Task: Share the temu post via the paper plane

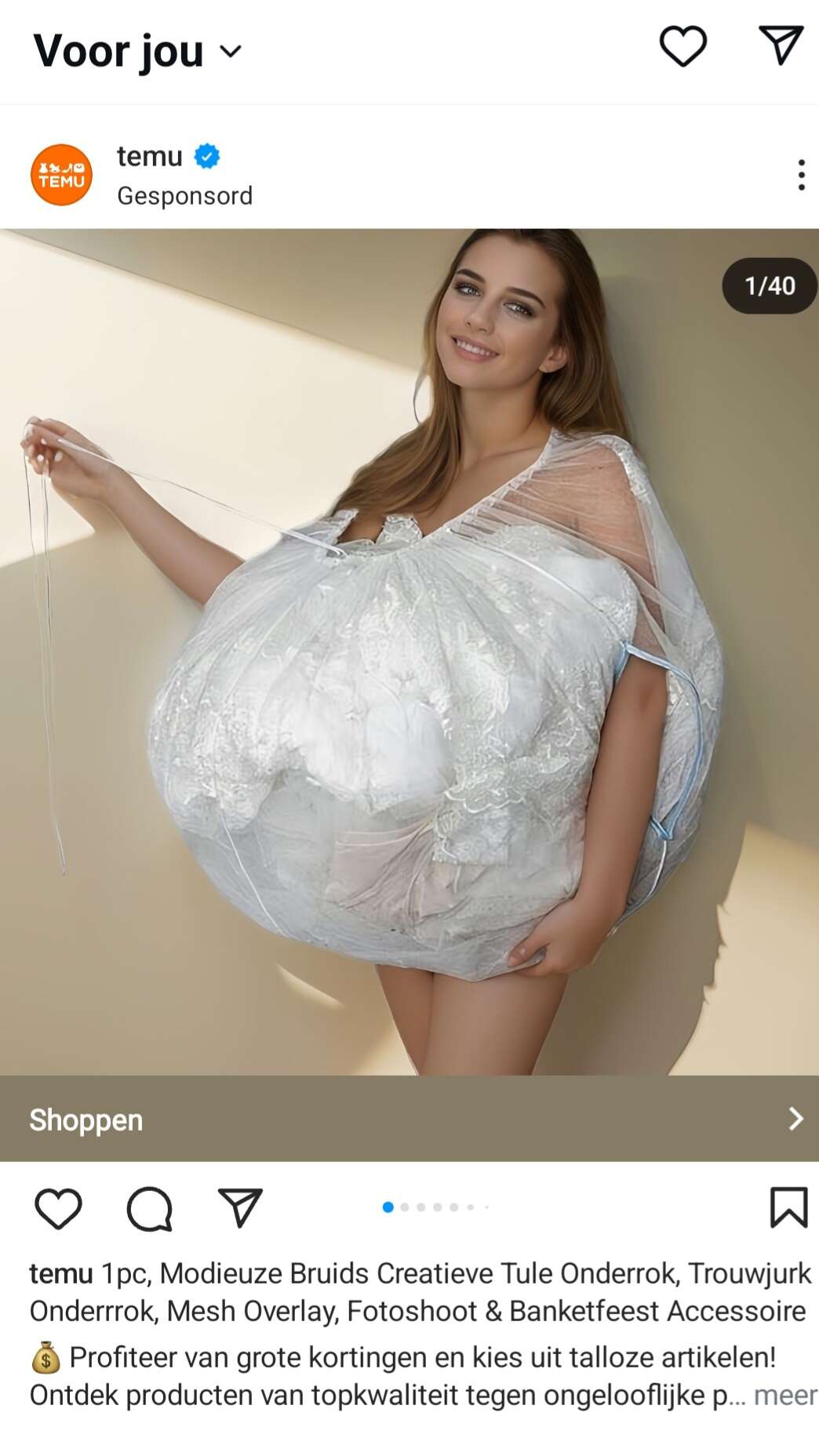Action: [x=239, y=1207]
